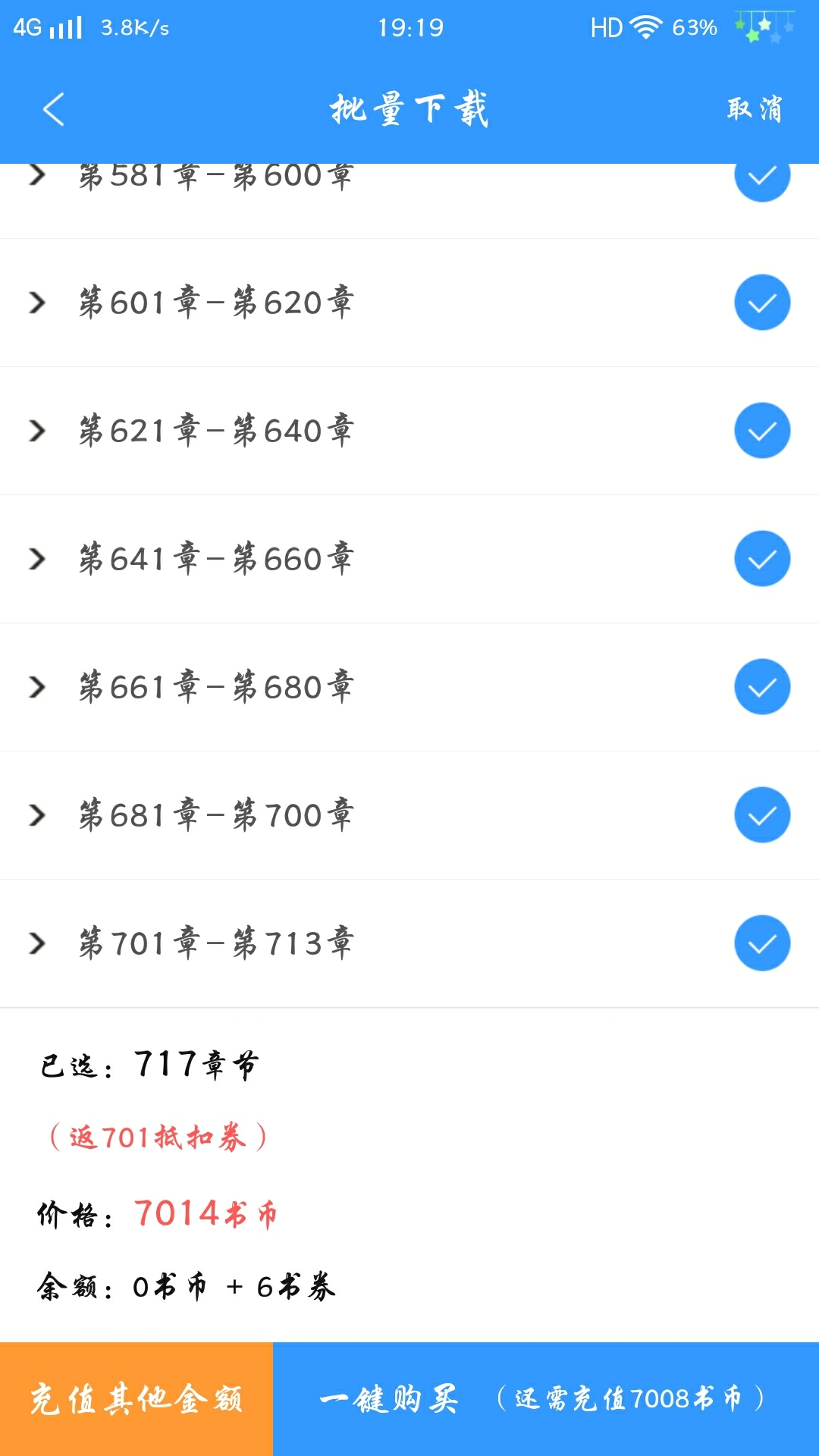The height and width of the screenshot is (1456, 819).
Task: Expand the 第621章-第640章 chapter list
Action: 36,431
